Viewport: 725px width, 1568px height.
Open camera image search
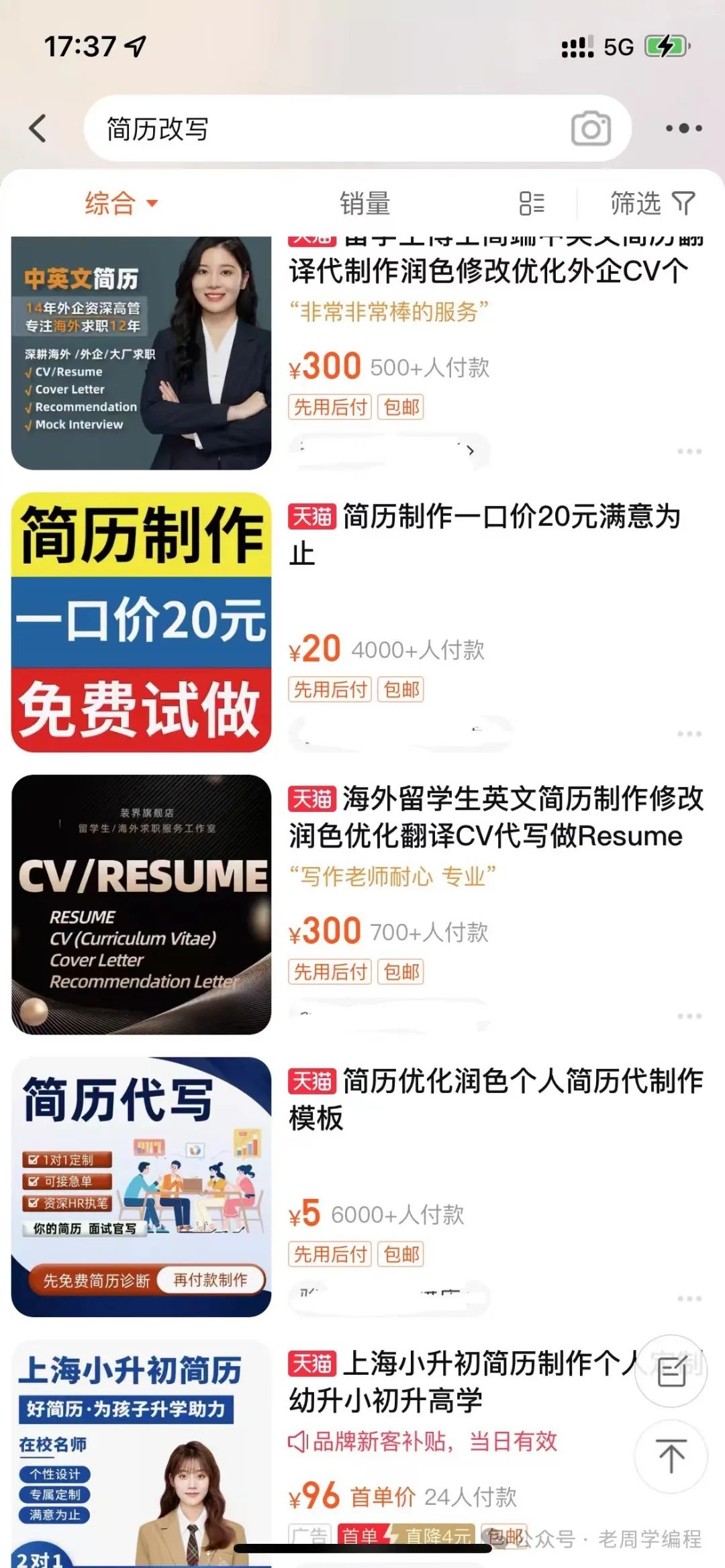coord(590,129)
